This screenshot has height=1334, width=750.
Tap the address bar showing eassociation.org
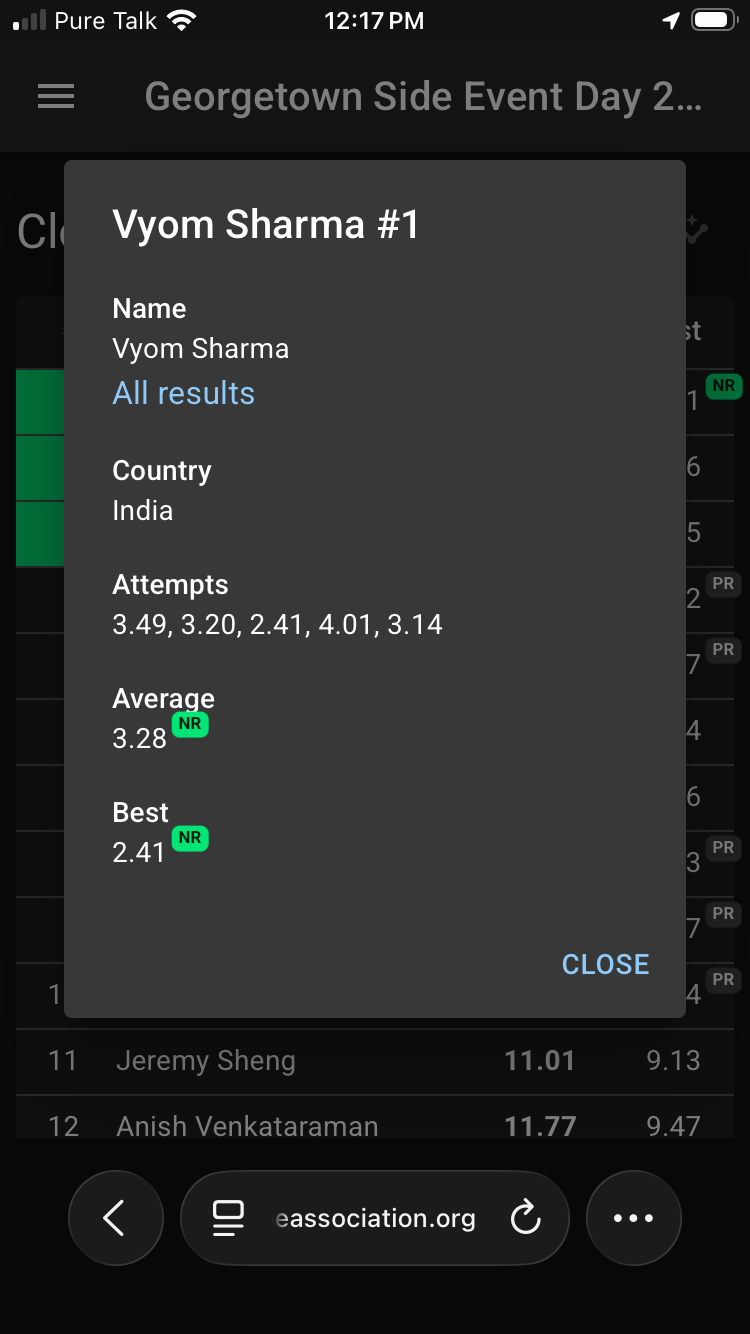point(374,1218)
